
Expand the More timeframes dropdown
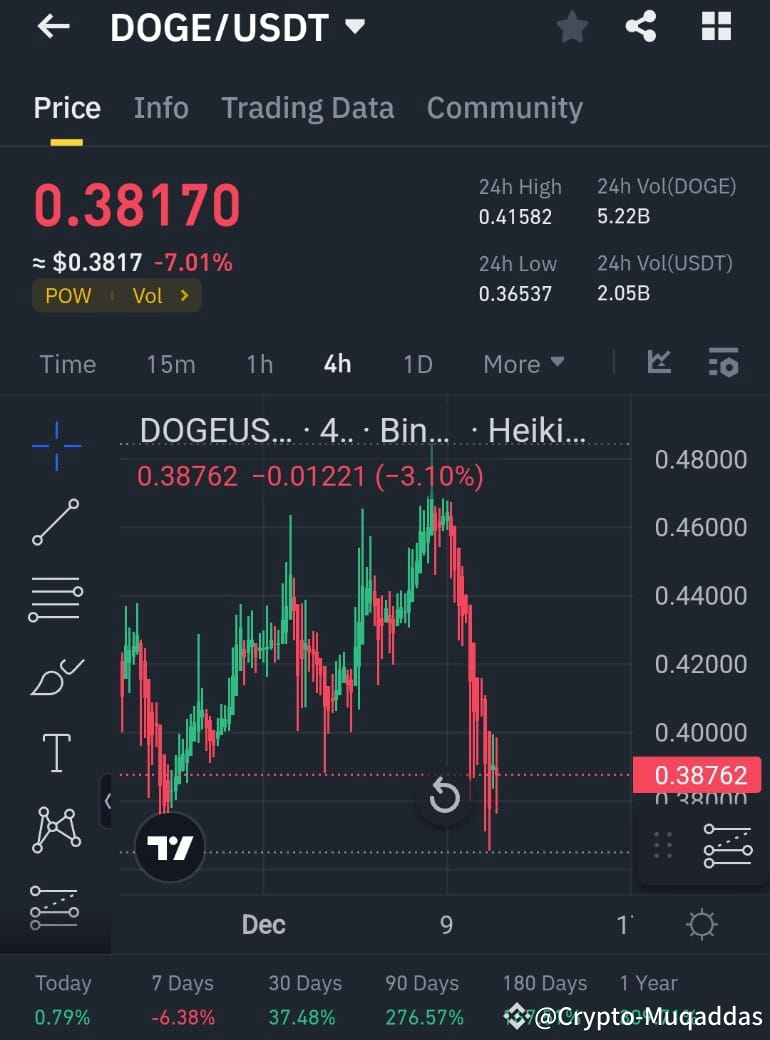523,364
